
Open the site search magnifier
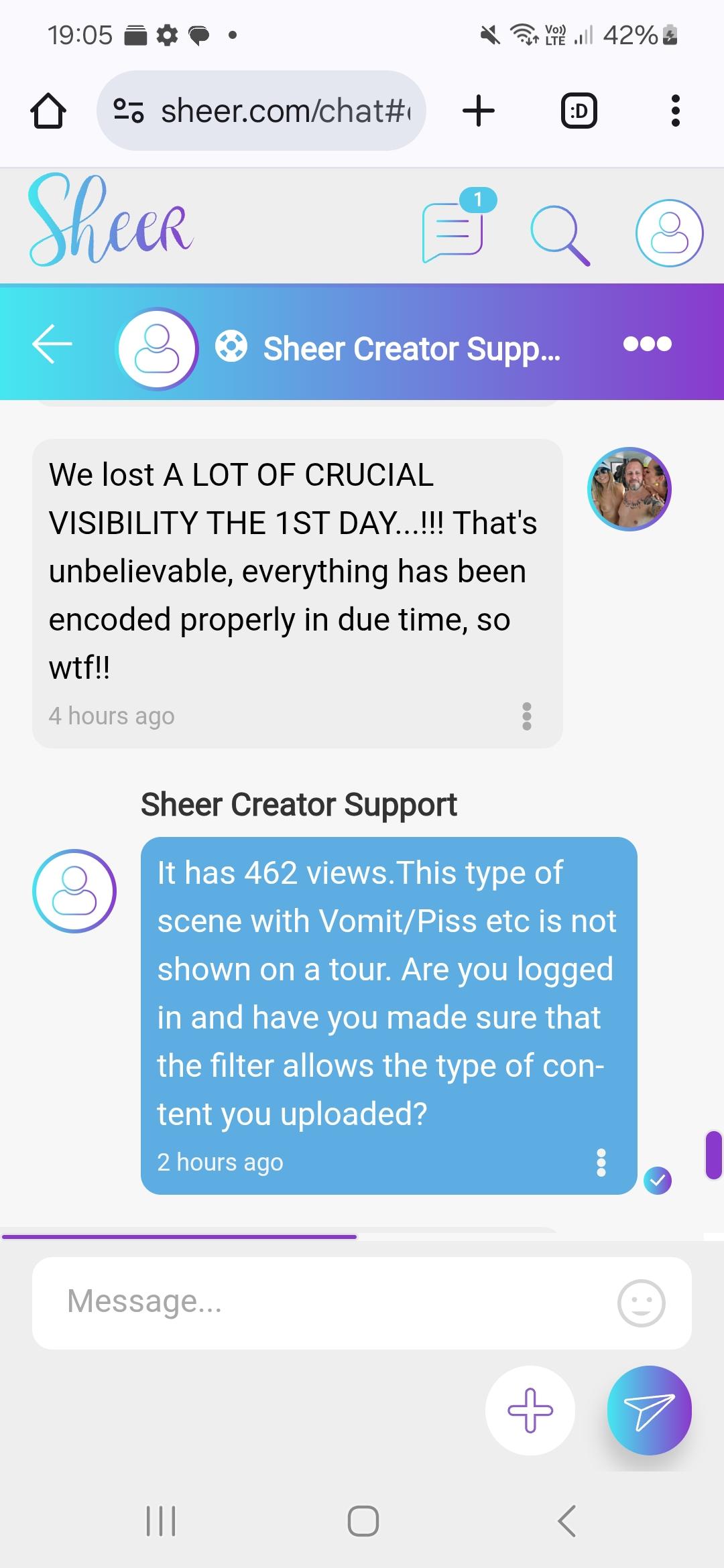pos(559,235)
